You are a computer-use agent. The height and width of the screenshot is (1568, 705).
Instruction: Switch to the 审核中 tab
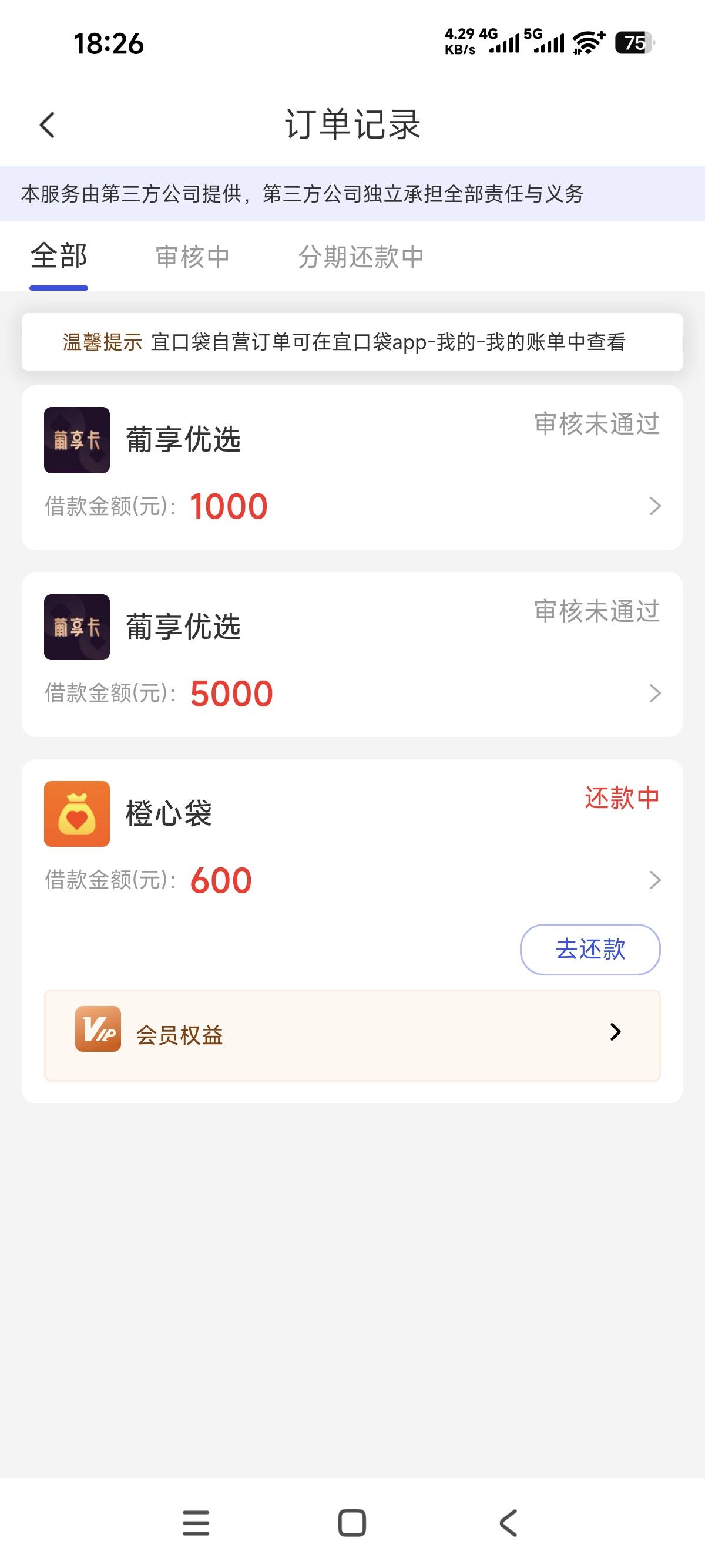pyautogui.click(x=192, y=257)
